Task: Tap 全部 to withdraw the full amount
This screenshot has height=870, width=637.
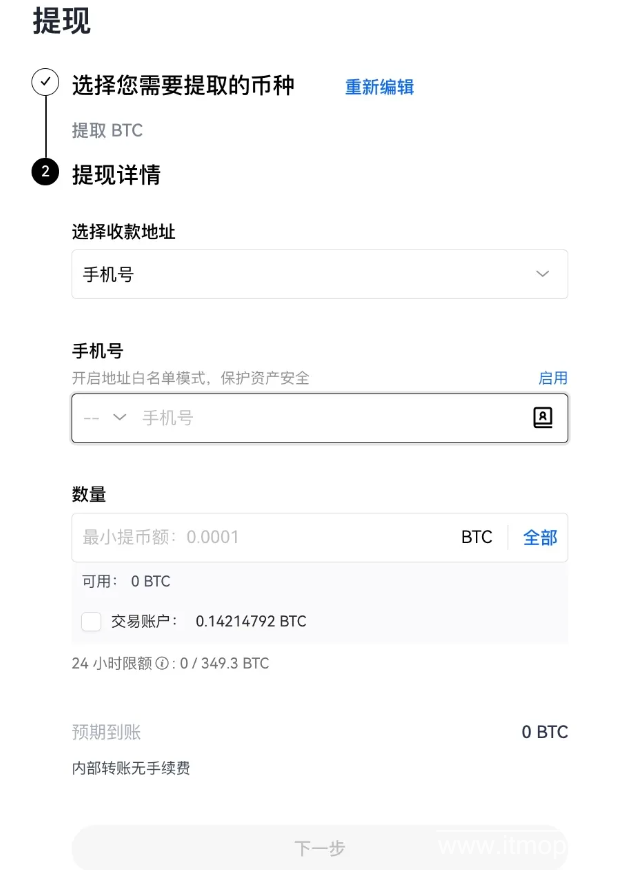Action: [540, 537]
